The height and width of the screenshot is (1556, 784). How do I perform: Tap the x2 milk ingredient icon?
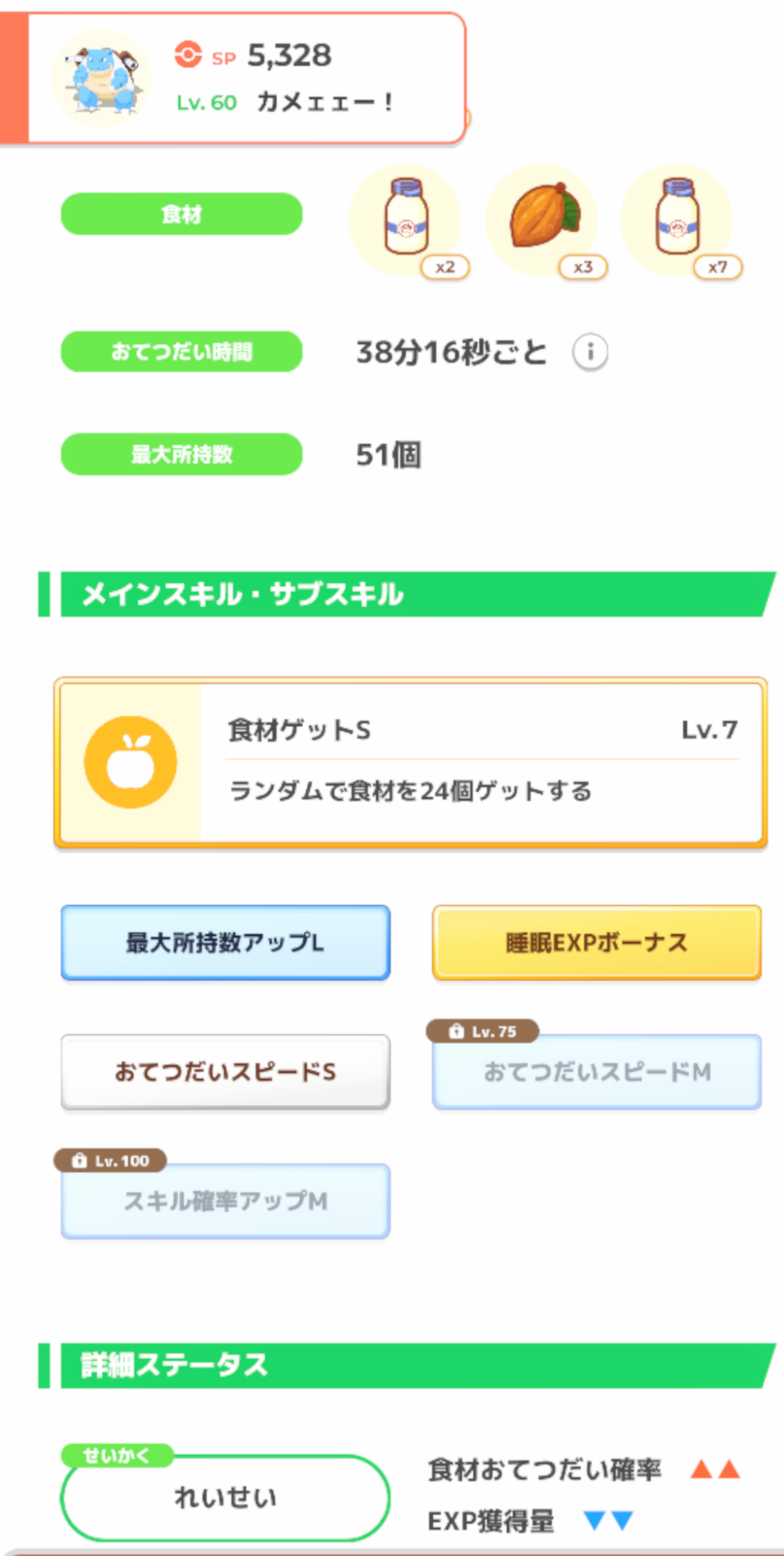pyautogui.click(x=406, y=221)
